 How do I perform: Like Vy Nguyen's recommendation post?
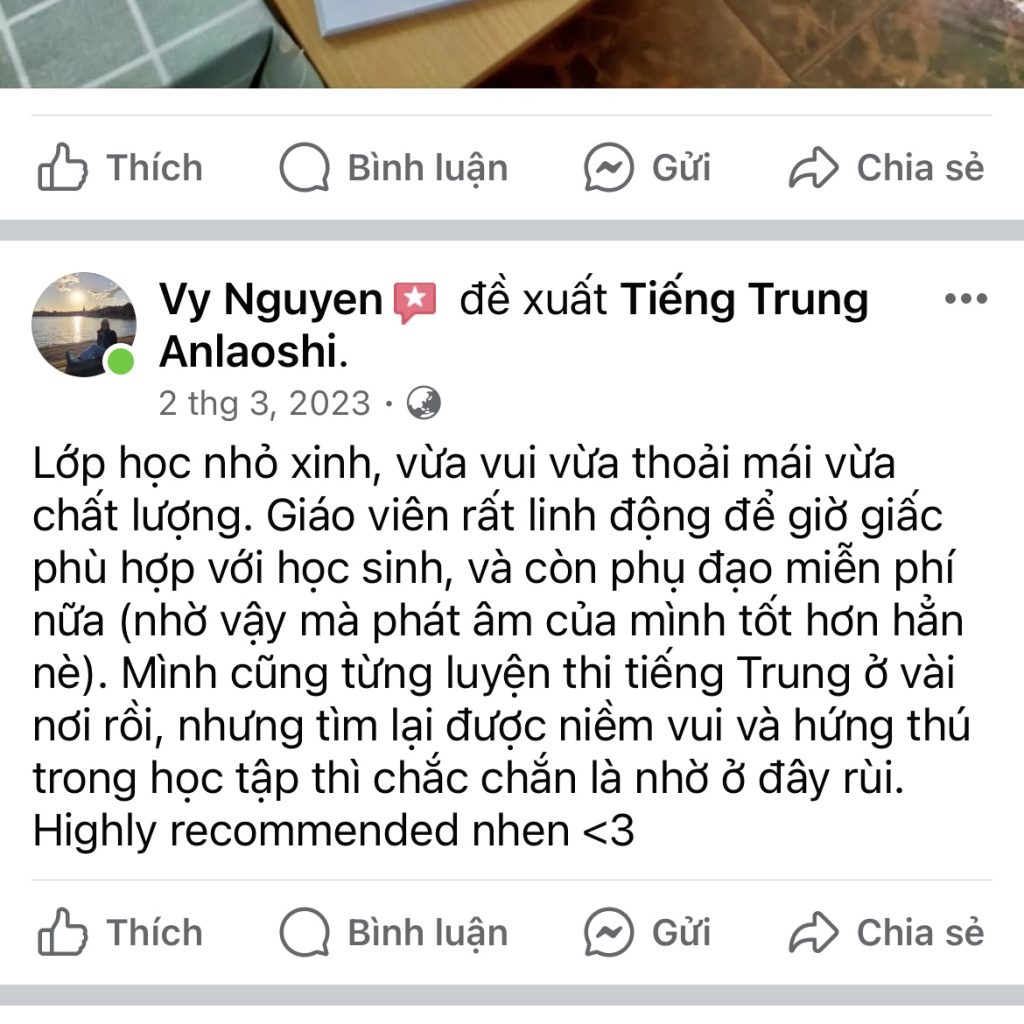[x=120, y=933]
